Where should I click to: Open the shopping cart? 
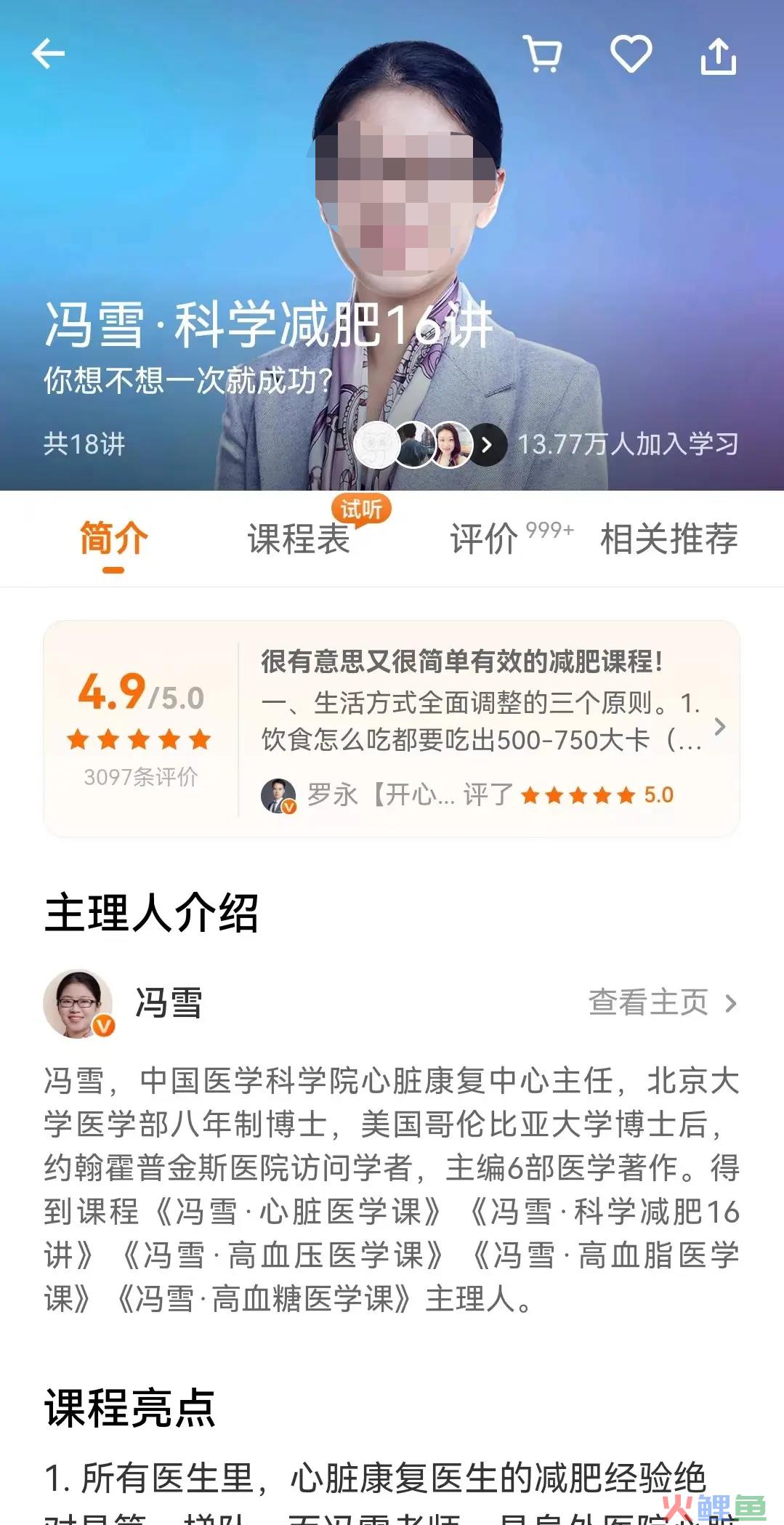point(543,55)
